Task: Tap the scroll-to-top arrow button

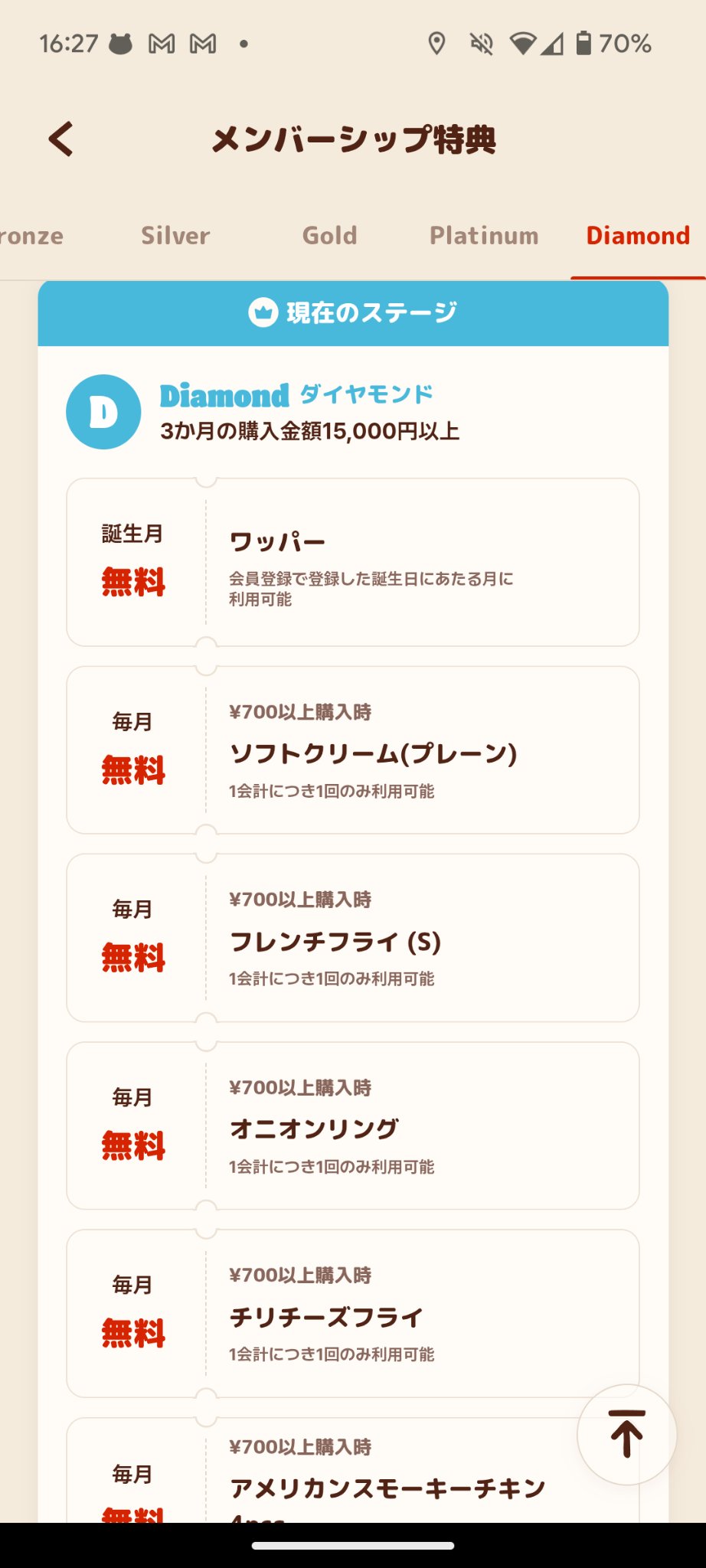Action: pyautogui.click(x=627, y=1435)
